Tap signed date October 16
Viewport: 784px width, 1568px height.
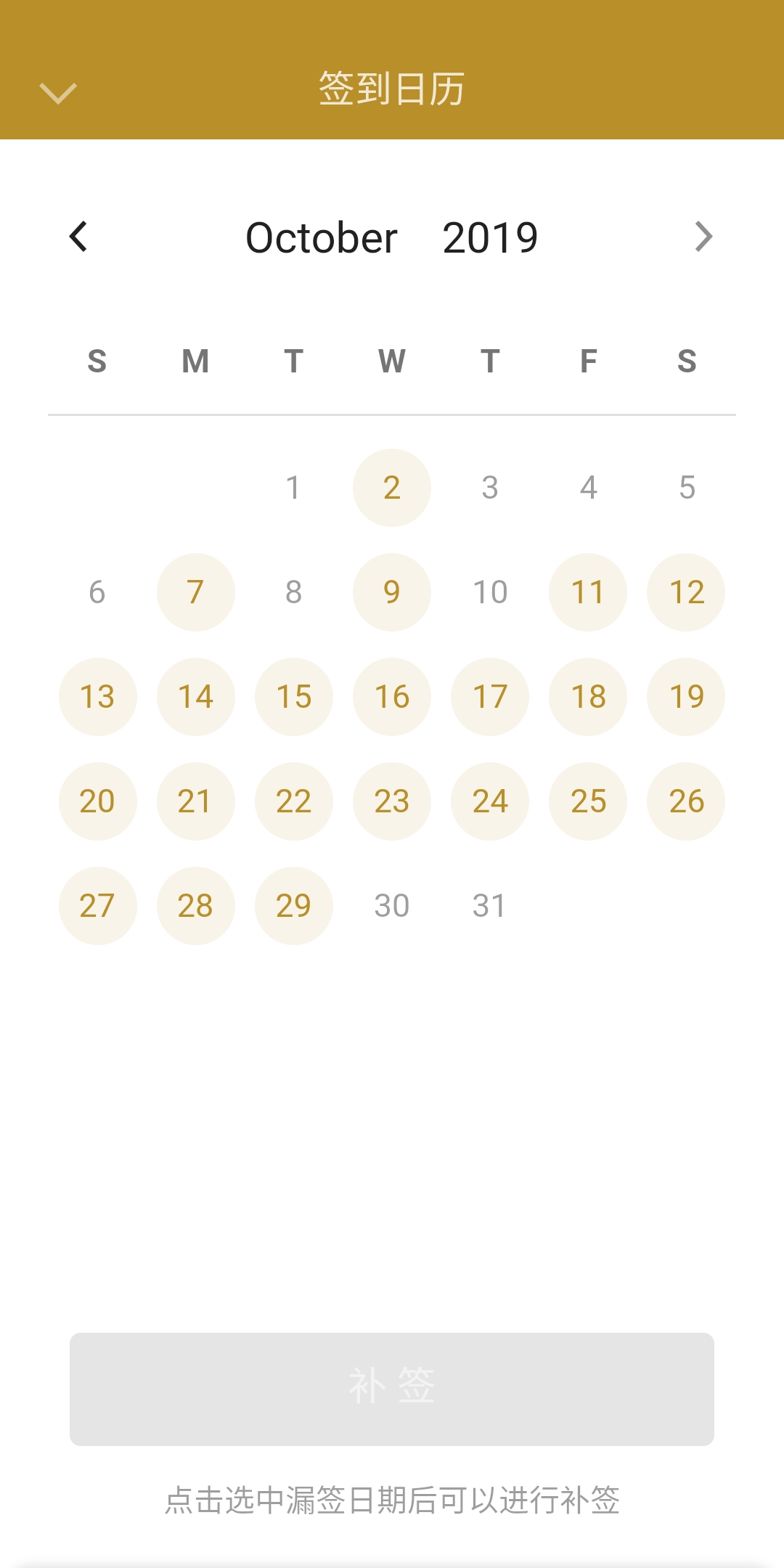[392, 697]
